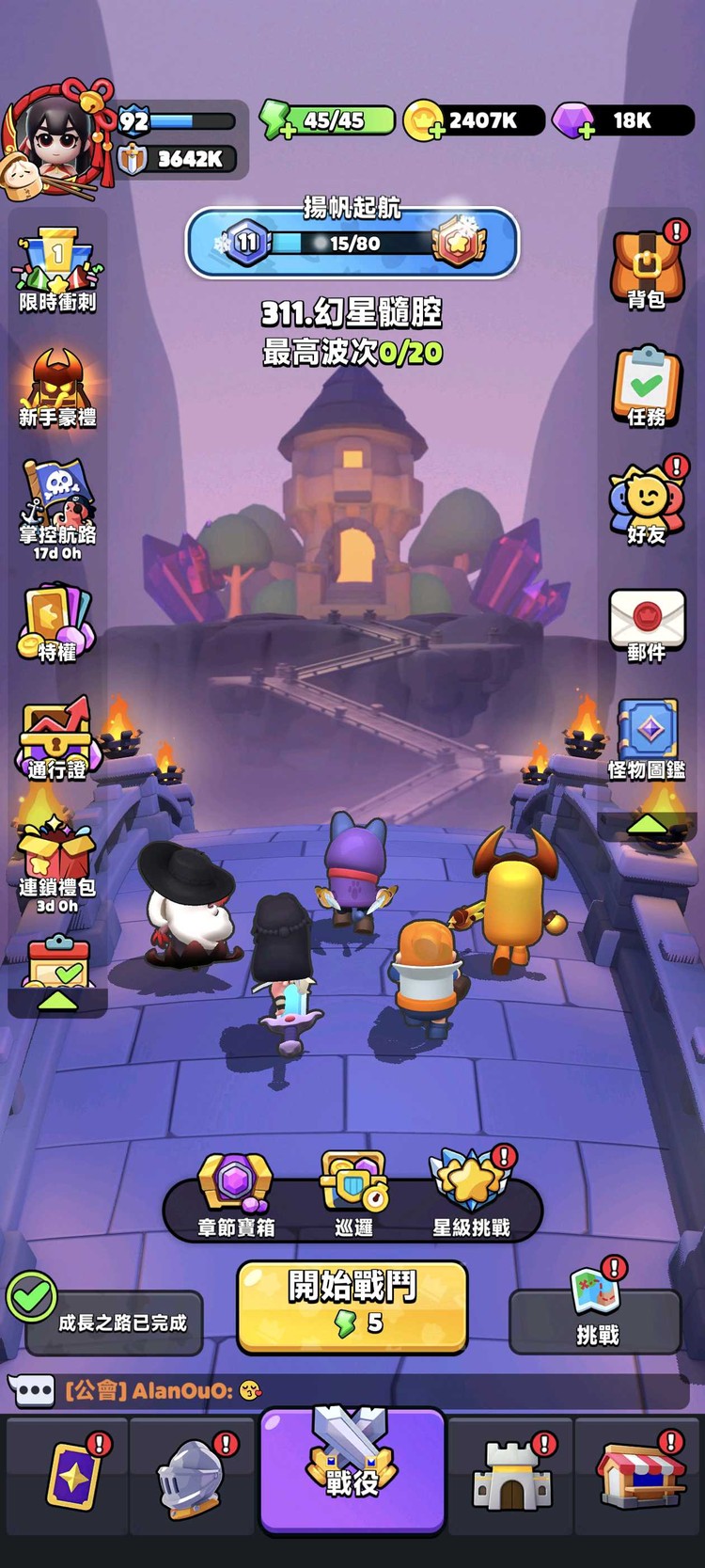The height and width of the screenshot is (1568, 705).
Task: Open the 章節寶箱 chapter chest
Action: [x=235, y=1192]
